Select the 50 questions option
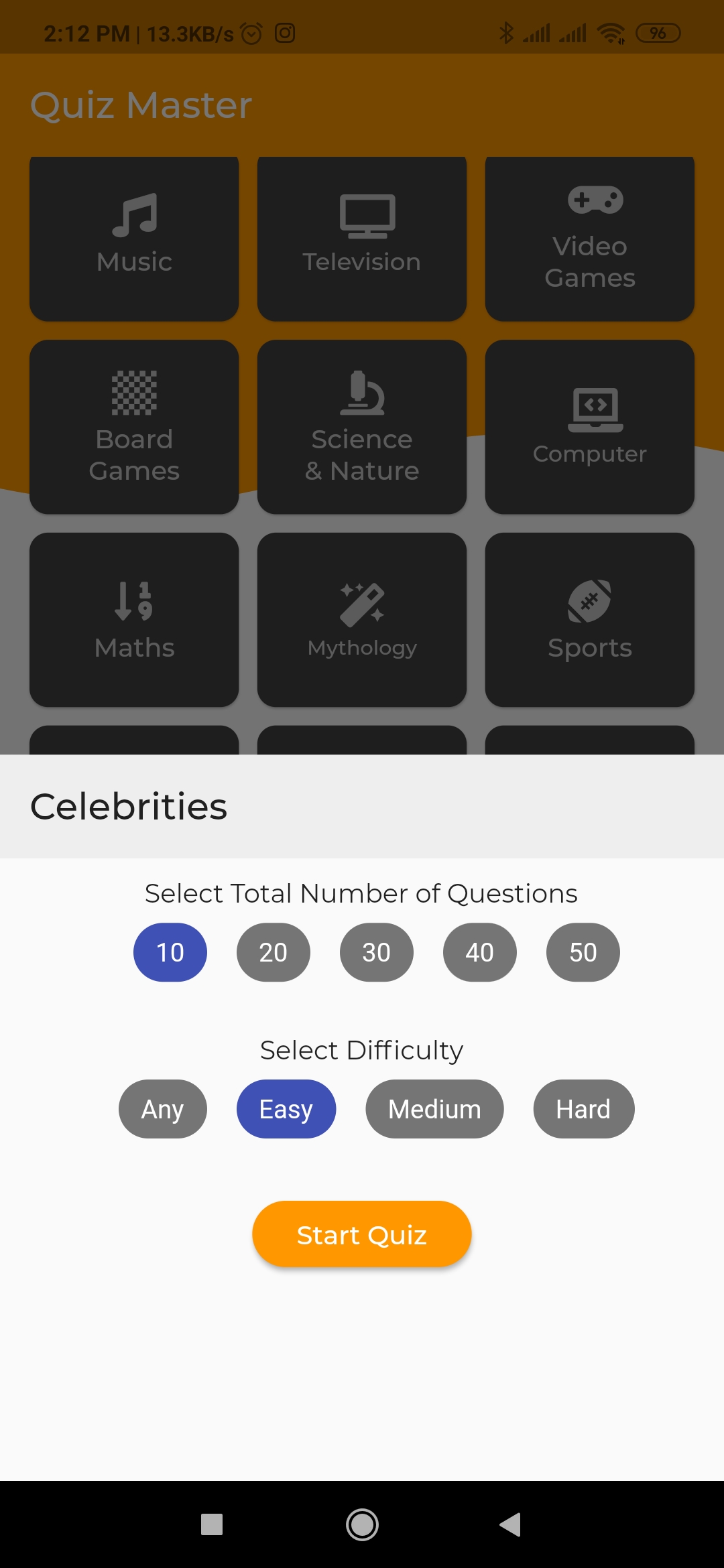724x1568 pixels. [583, 952]
